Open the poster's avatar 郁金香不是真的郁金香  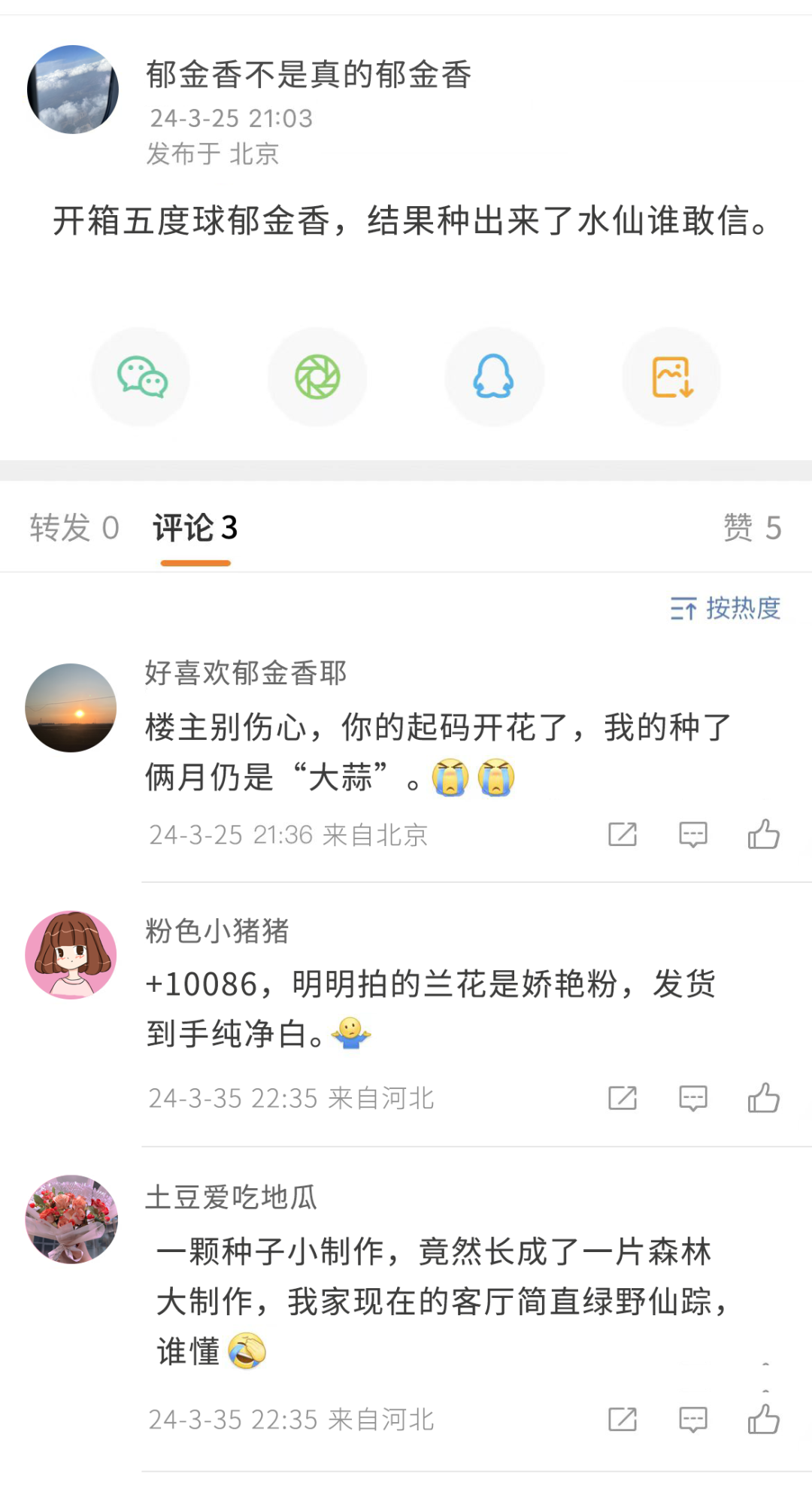73,89
